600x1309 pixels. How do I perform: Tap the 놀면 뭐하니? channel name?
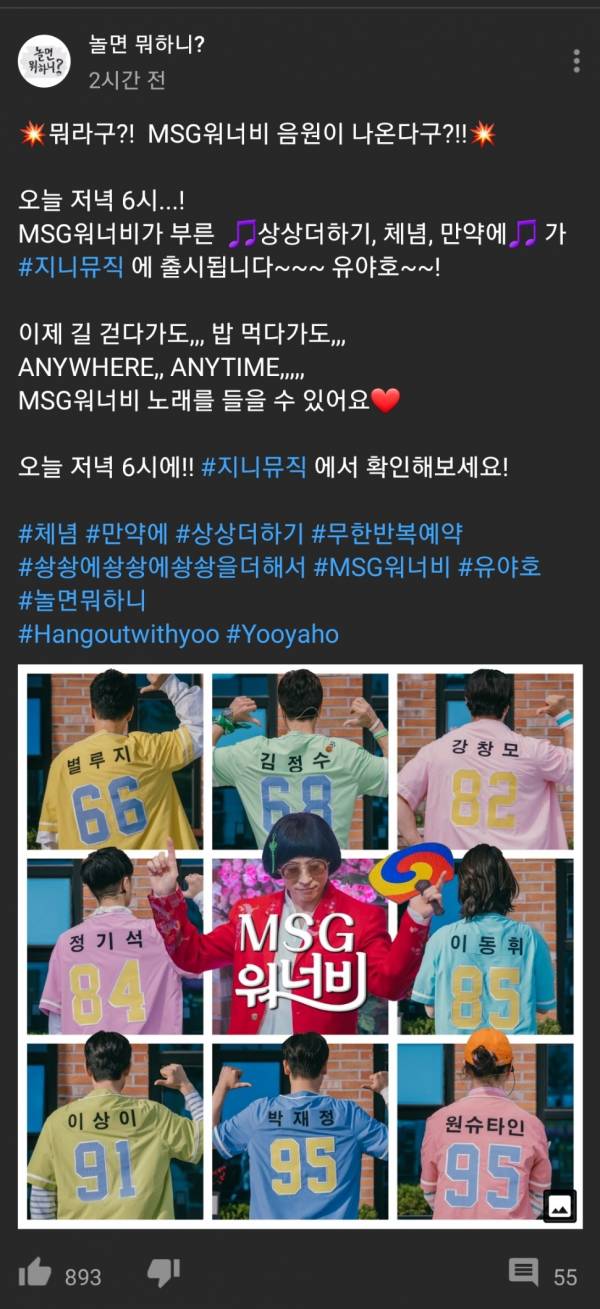click(146, 43)
